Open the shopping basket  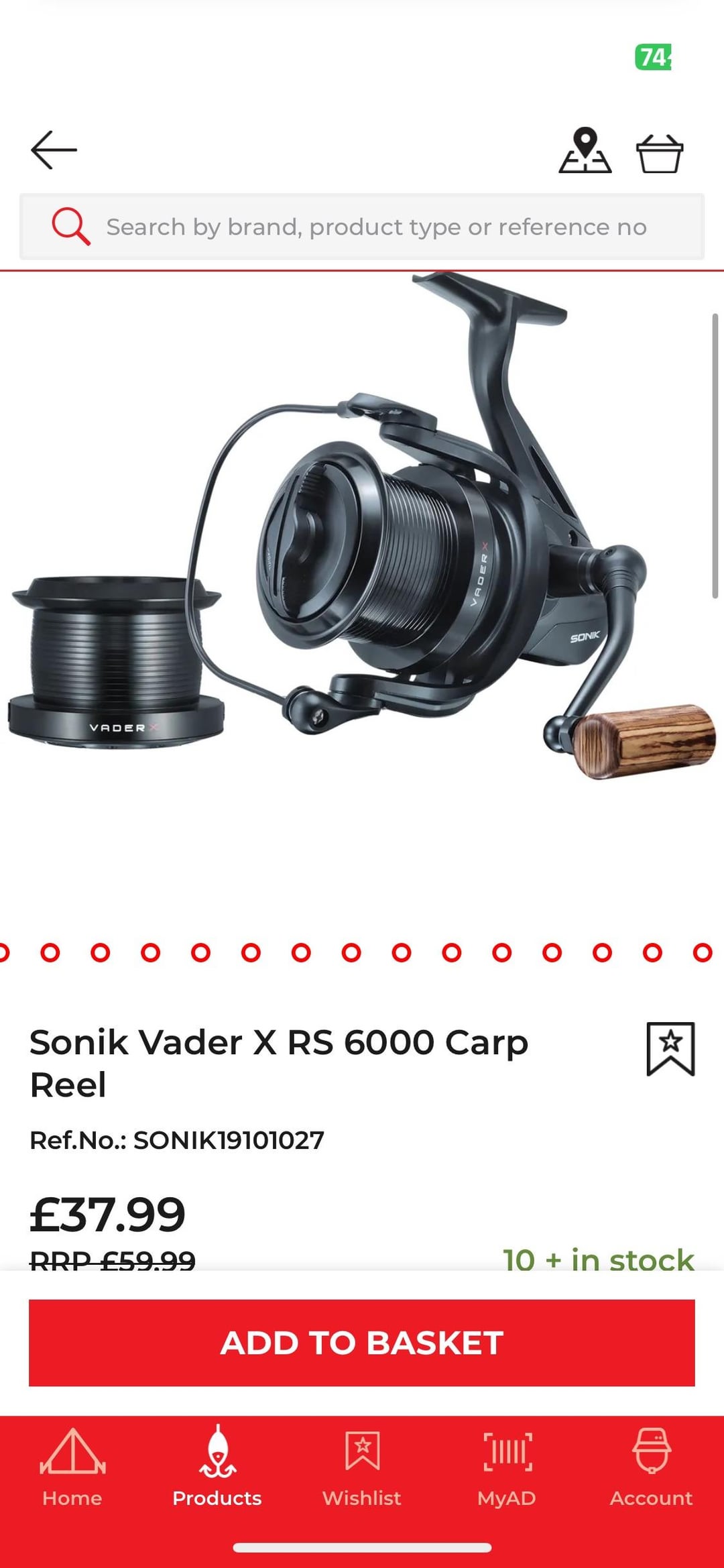tap(659, 154)
